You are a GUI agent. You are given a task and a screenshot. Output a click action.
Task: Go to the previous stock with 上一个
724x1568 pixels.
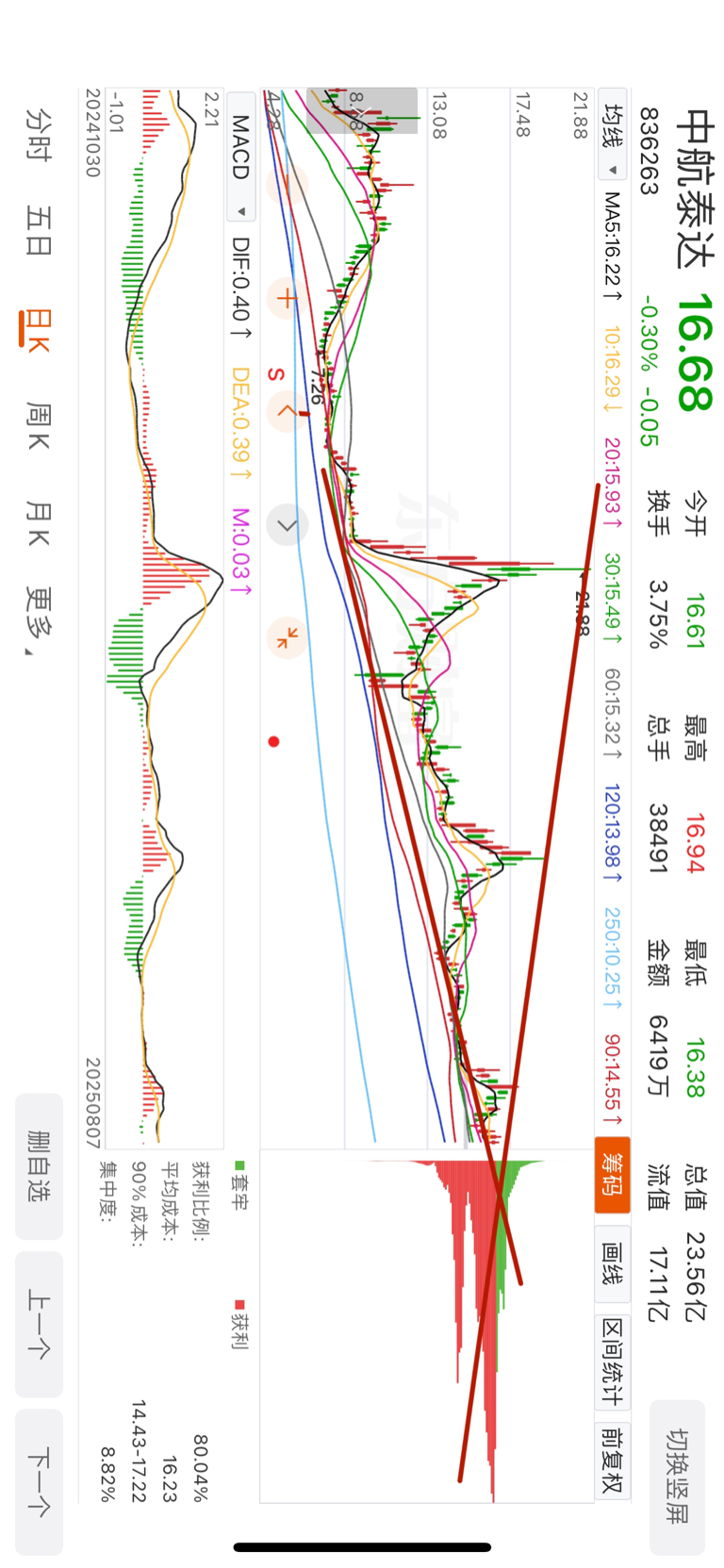tap(39, 1324)
